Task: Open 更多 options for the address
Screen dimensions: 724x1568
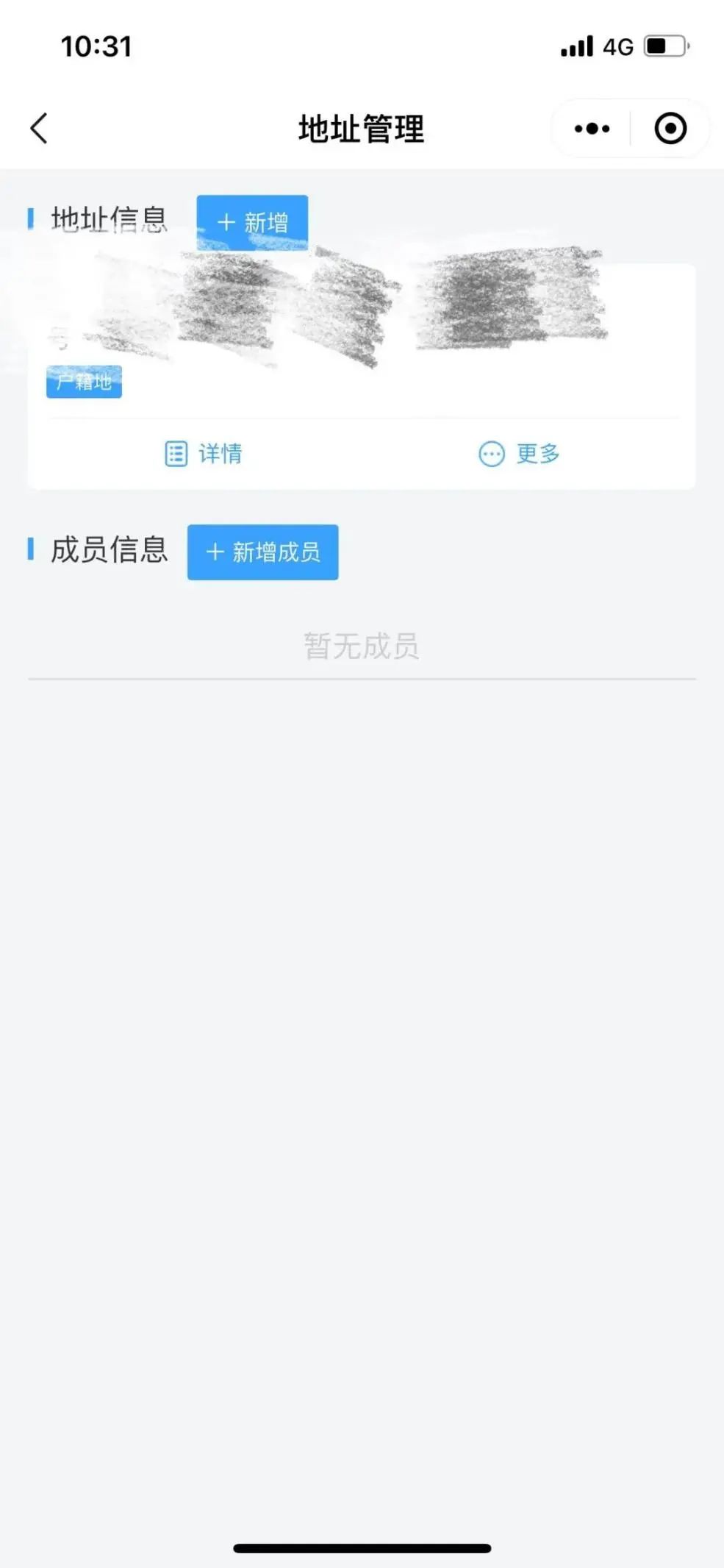Action: (520, 453)
